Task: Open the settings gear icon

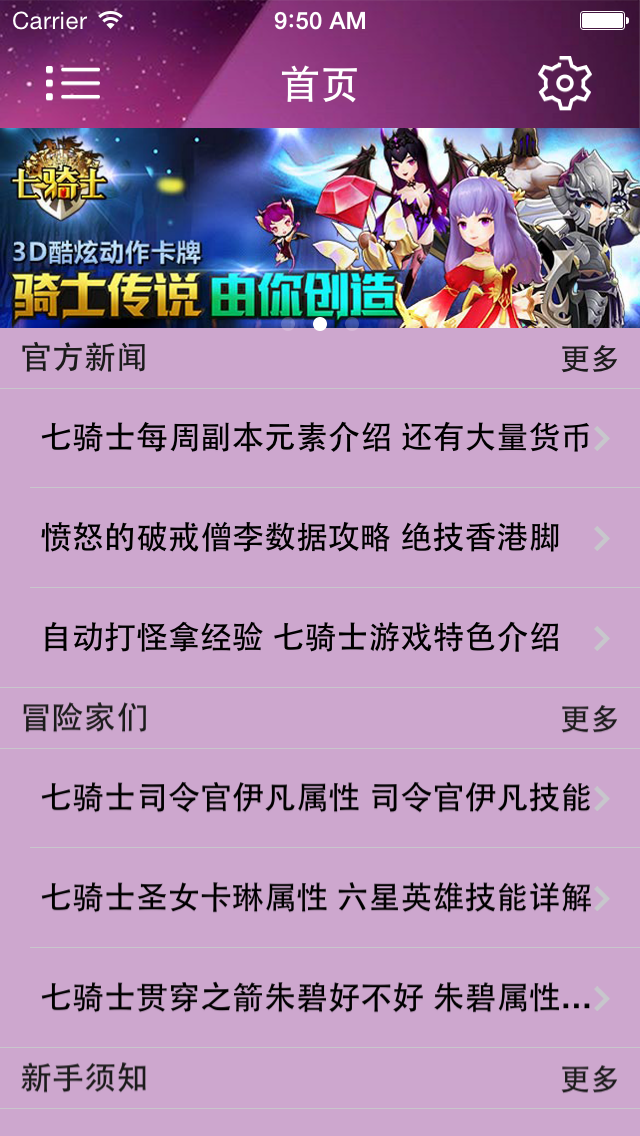Action: pos(564,83)
